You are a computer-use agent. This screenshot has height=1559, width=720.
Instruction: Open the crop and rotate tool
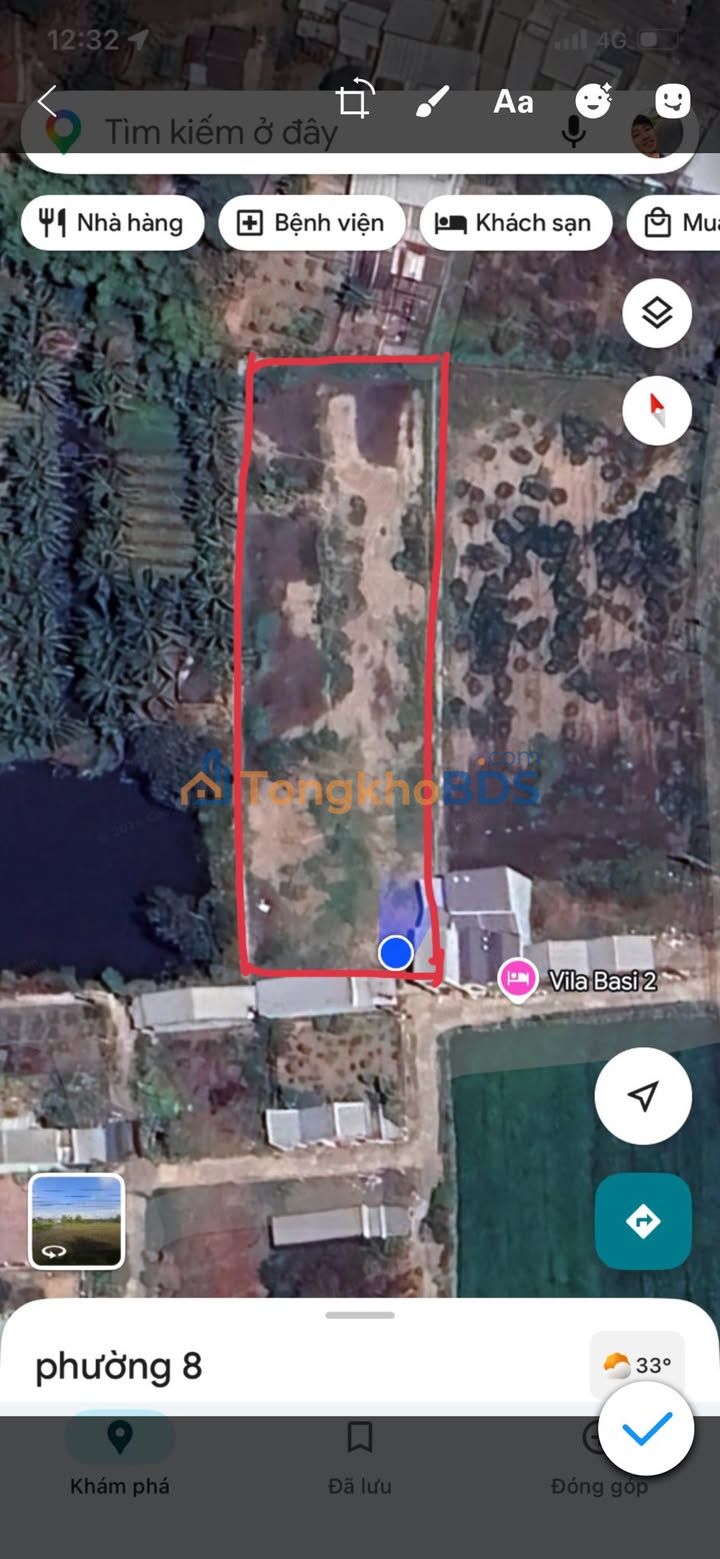(x=353, y=101)
